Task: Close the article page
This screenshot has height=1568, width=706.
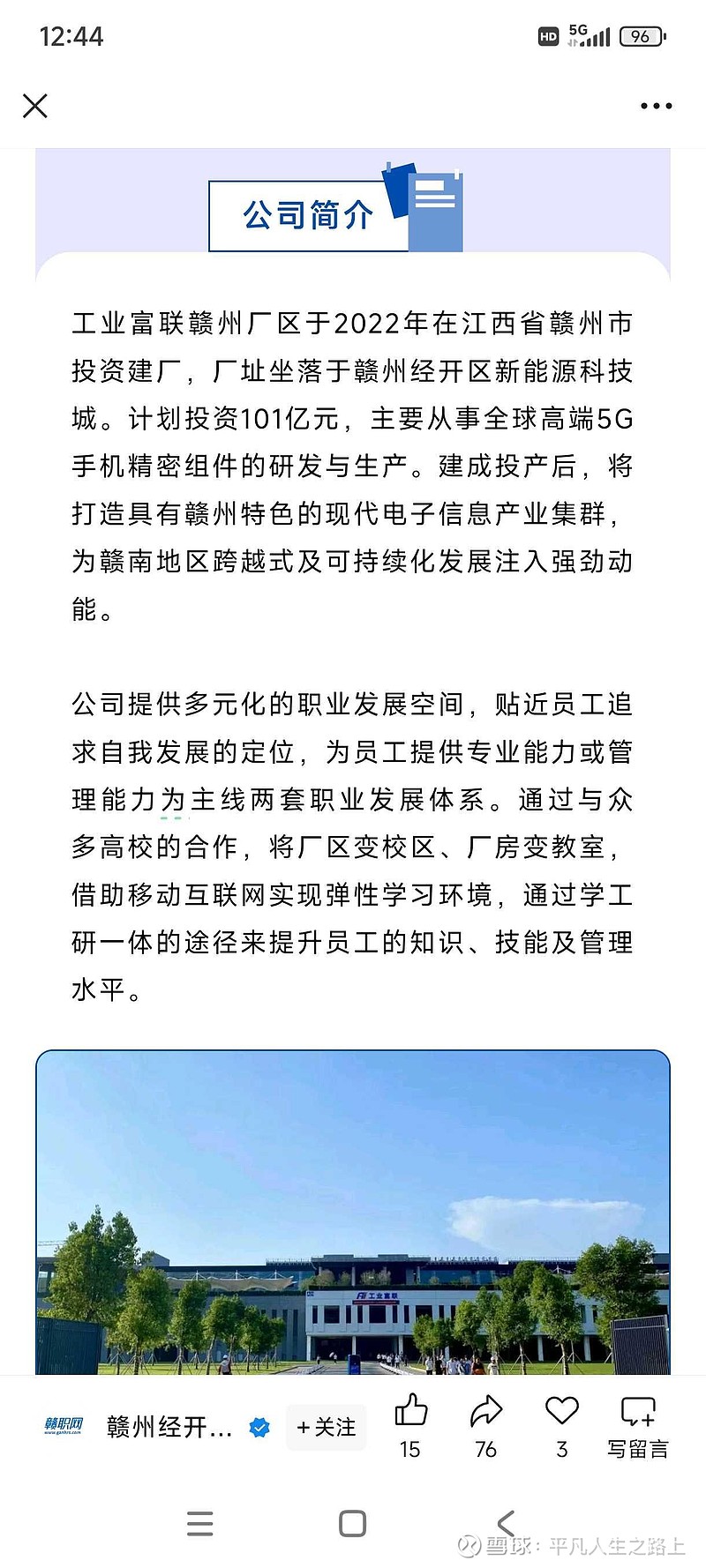Action: coord(35,107)
